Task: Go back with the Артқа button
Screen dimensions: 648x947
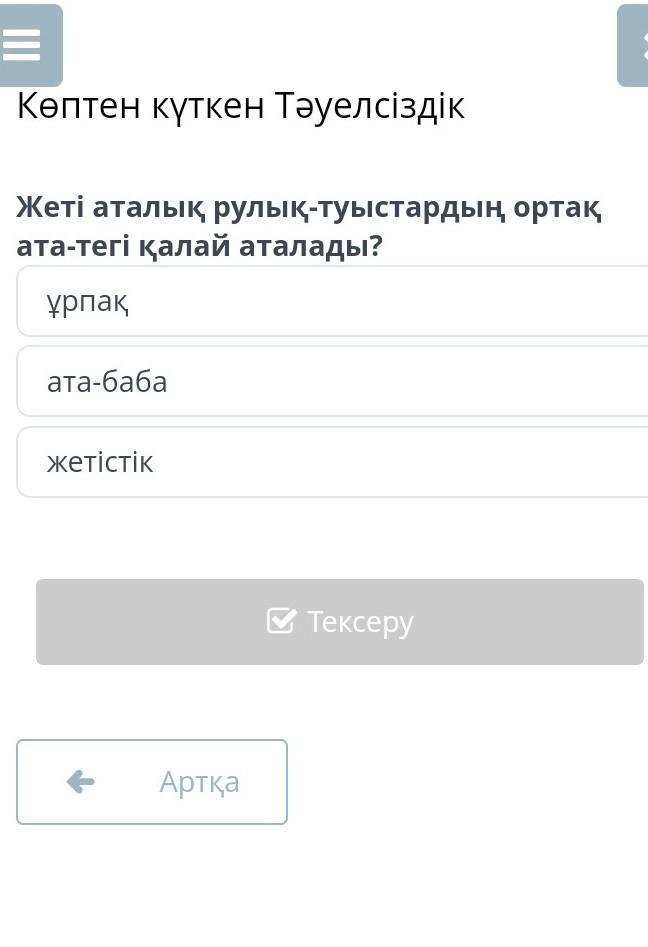Action: 152,782
